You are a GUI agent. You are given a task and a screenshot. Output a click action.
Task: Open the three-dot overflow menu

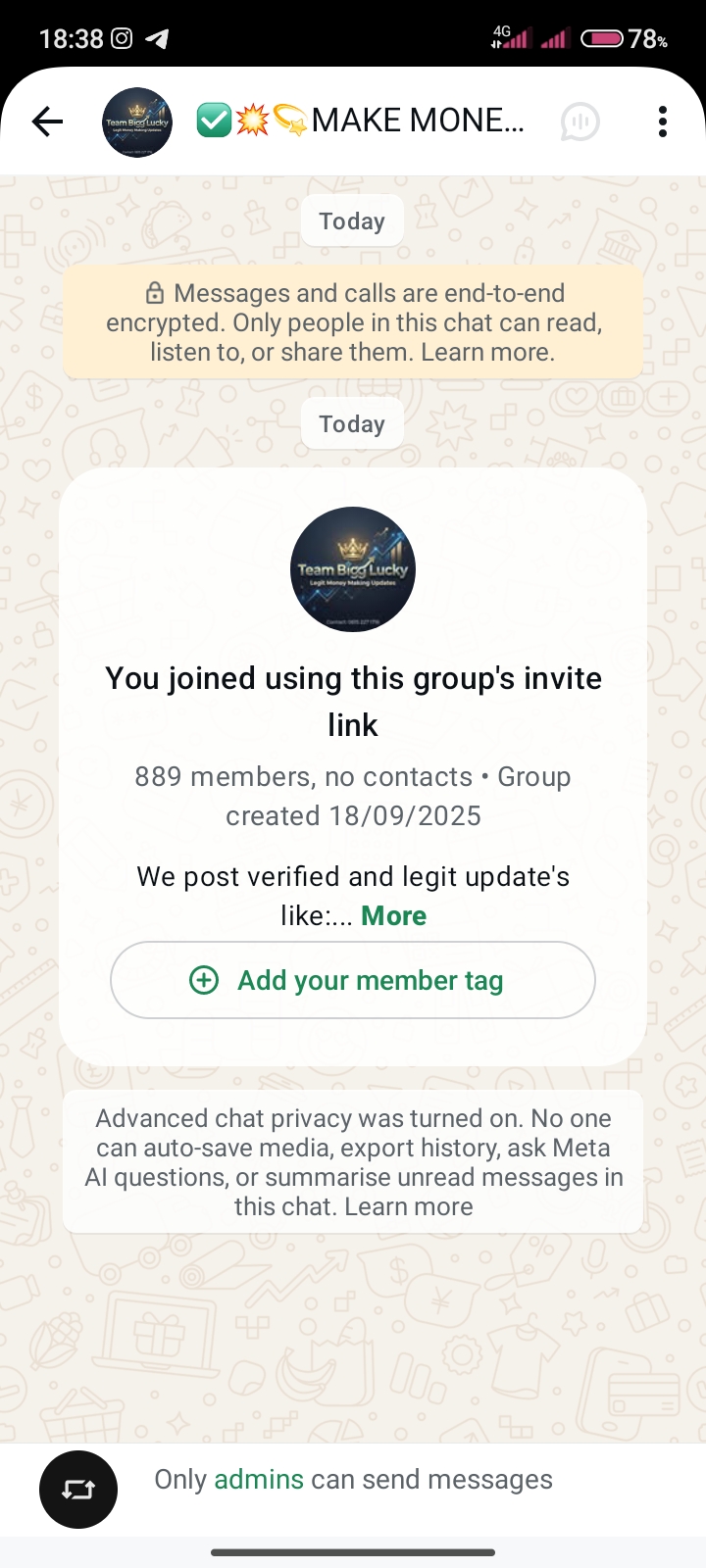click(663, 122)
